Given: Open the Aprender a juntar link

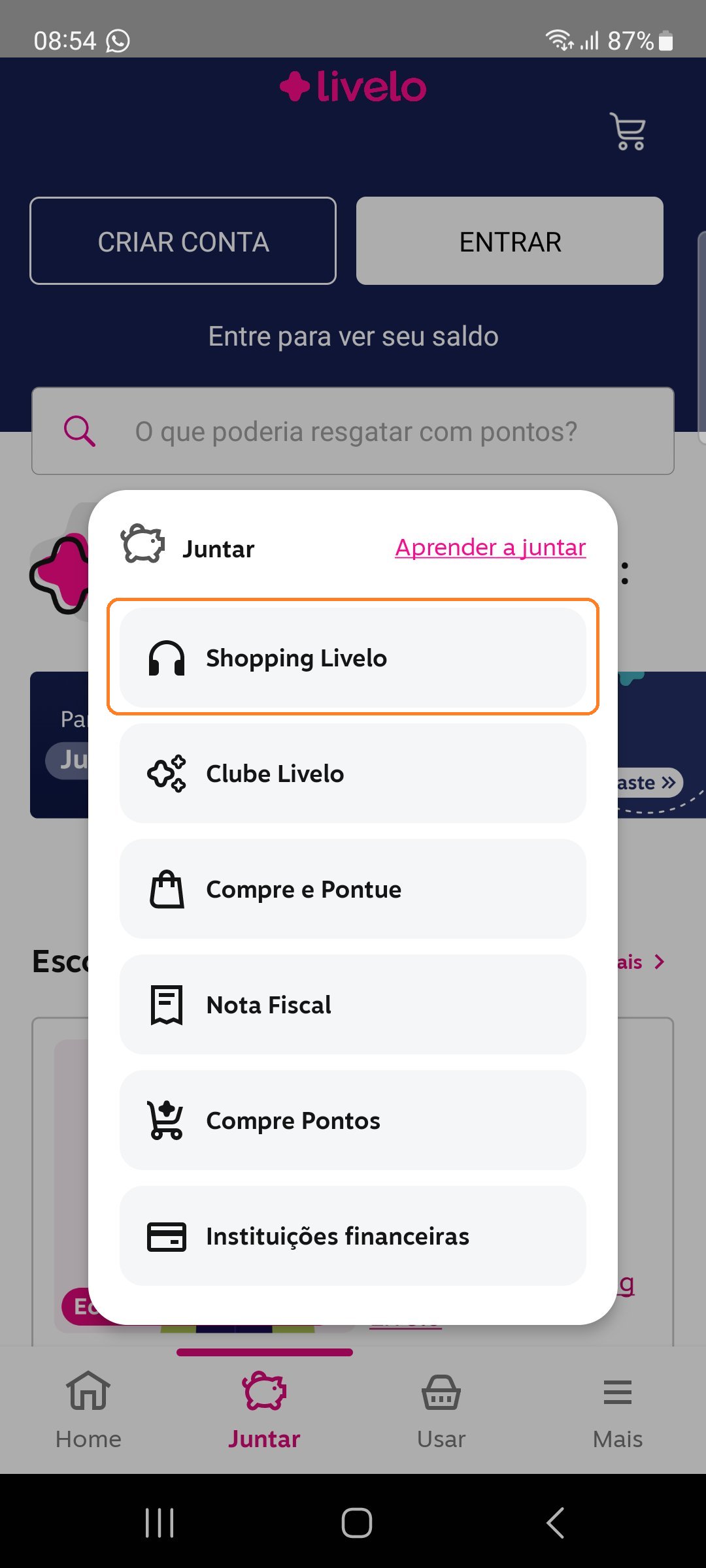Looking at the screenshot, I should [x=490, y=547].
